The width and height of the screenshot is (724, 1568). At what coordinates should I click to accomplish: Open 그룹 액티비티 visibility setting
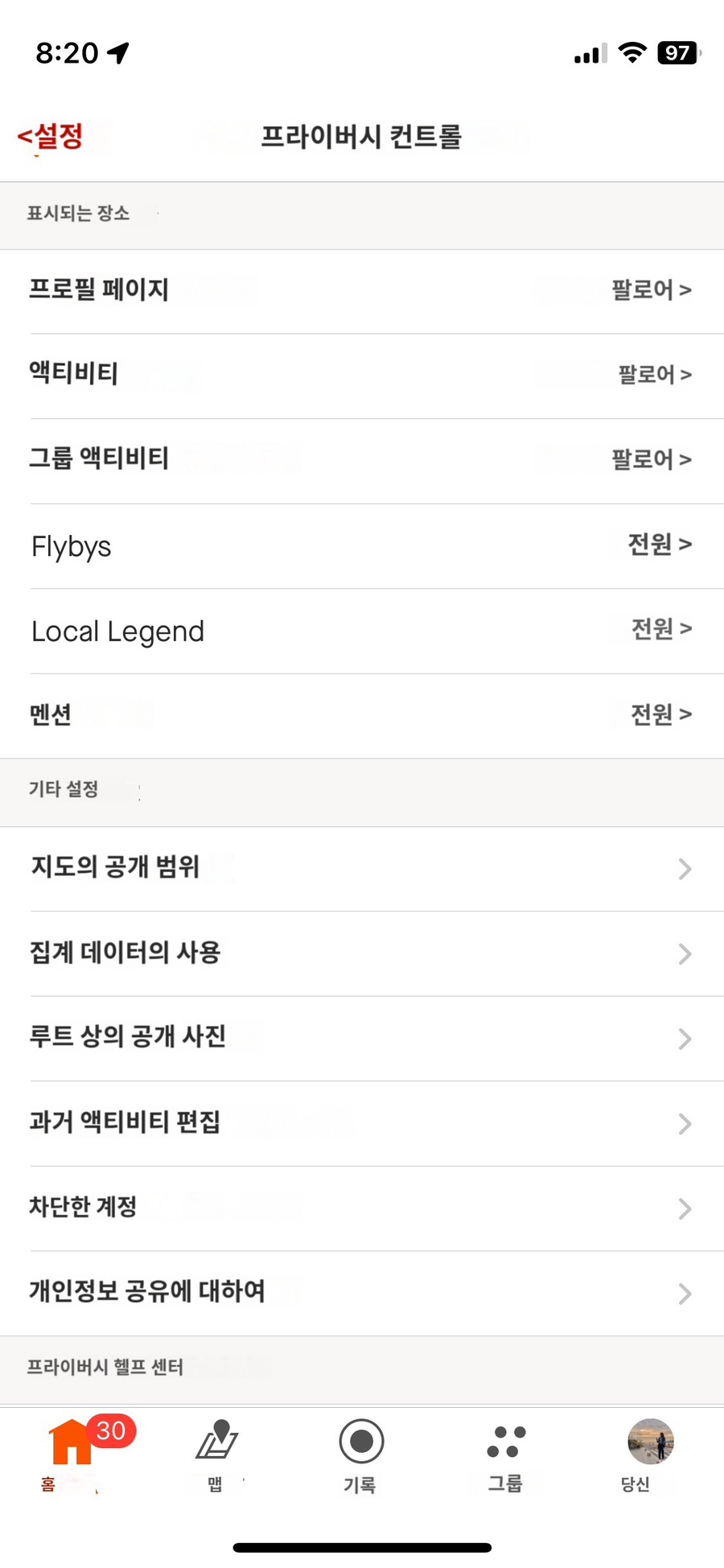pos(362,461)
